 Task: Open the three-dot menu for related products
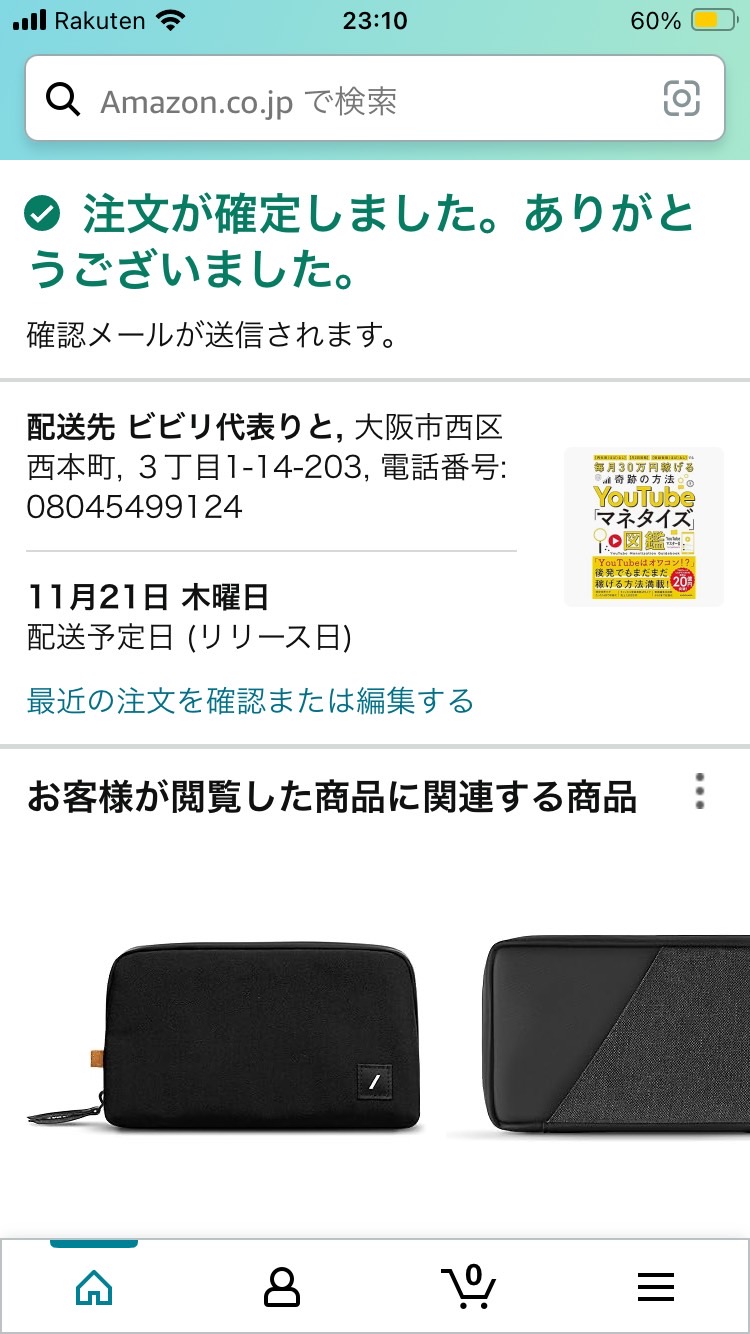tap(700, 791)
